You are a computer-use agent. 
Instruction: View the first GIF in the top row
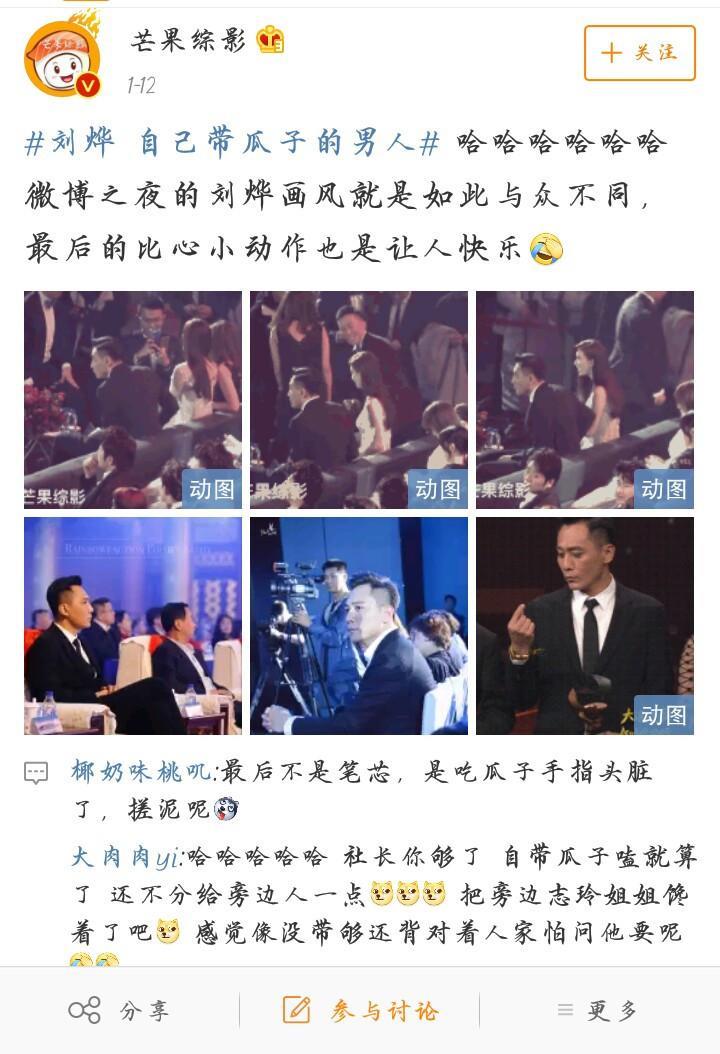coord(133,400)
